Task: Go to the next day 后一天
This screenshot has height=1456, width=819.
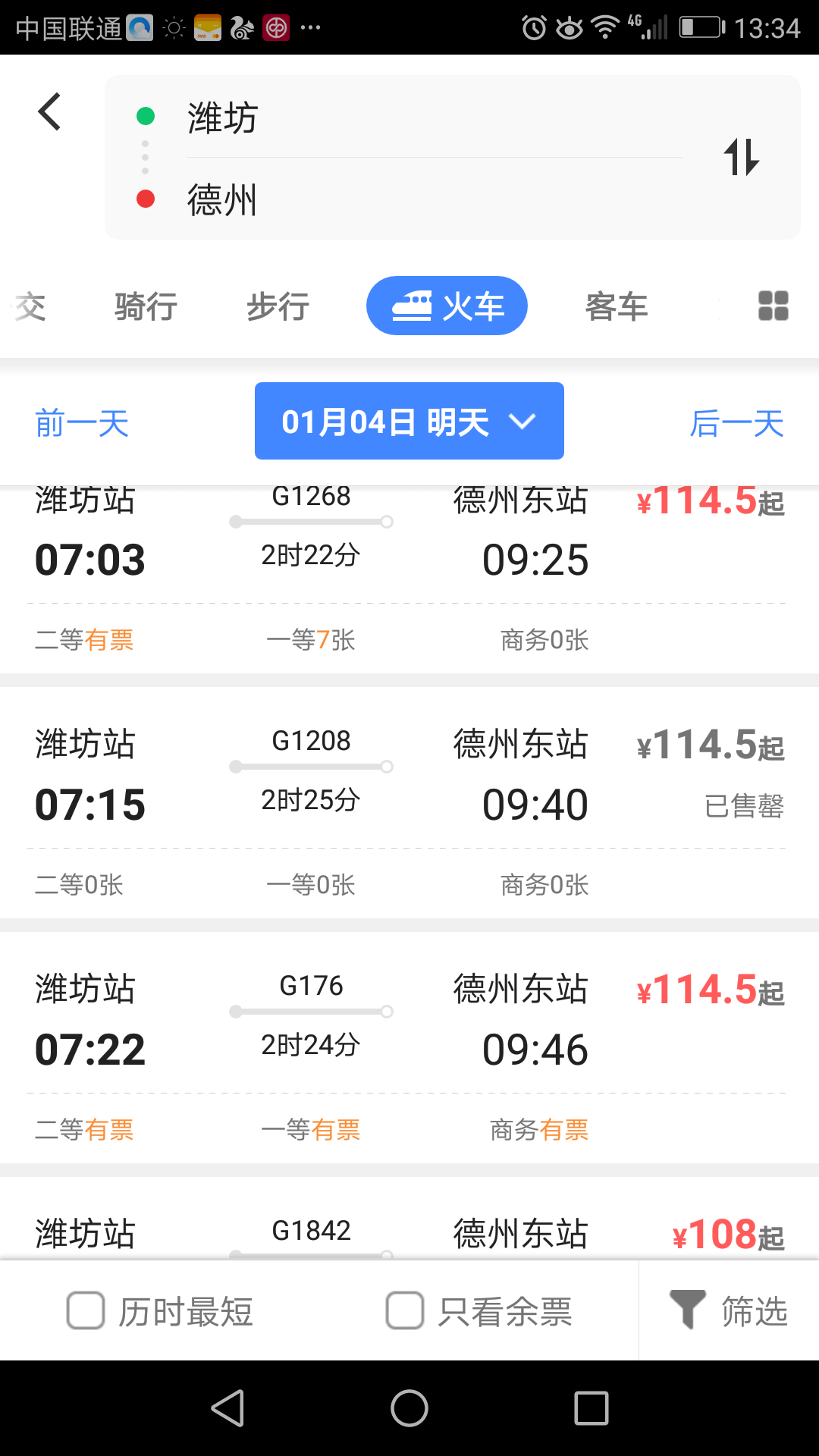Action: pos(736,423)
